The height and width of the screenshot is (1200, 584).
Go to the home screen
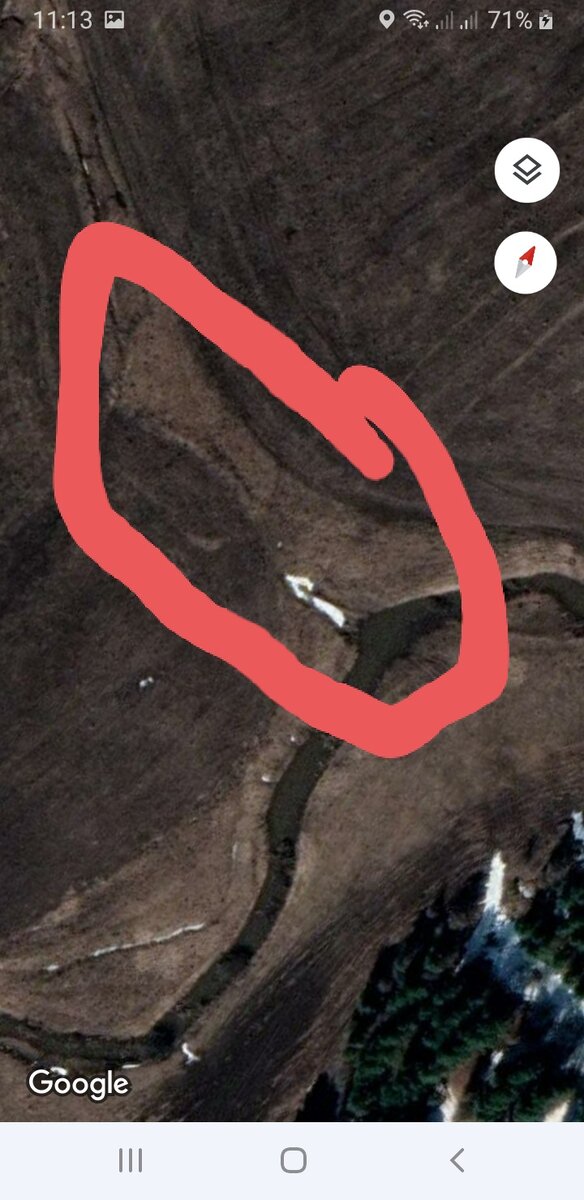[293, 1160]
